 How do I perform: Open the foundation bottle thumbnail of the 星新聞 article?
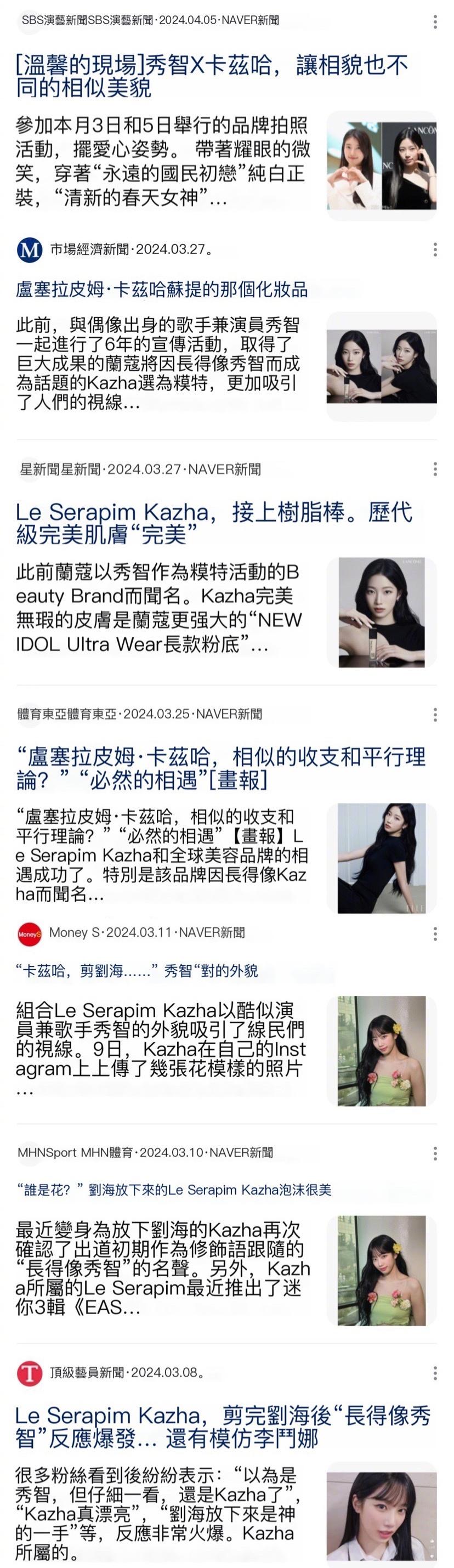(381, 613)
